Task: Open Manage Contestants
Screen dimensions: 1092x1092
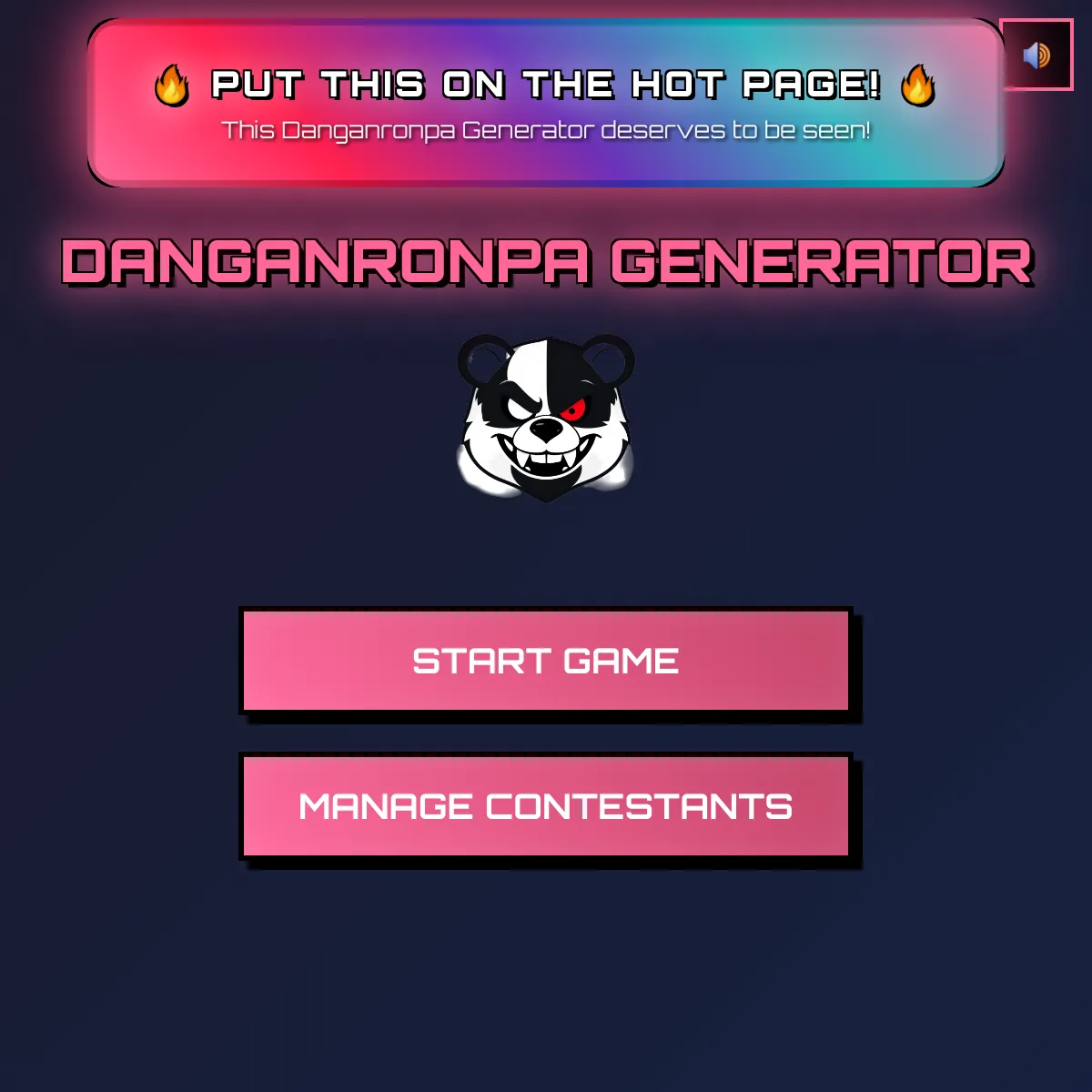Action: 546,806
